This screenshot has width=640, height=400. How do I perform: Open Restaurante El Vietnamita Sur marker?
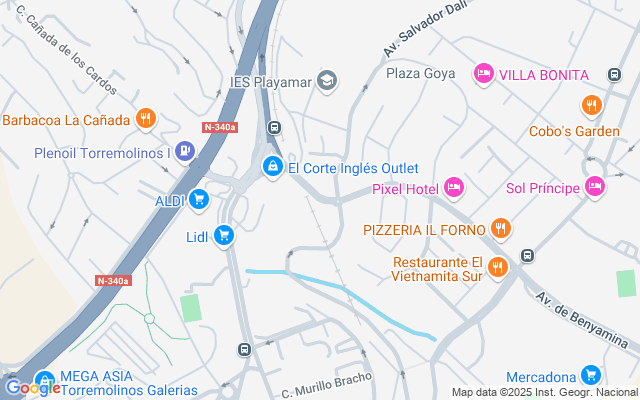coord(497,266)
